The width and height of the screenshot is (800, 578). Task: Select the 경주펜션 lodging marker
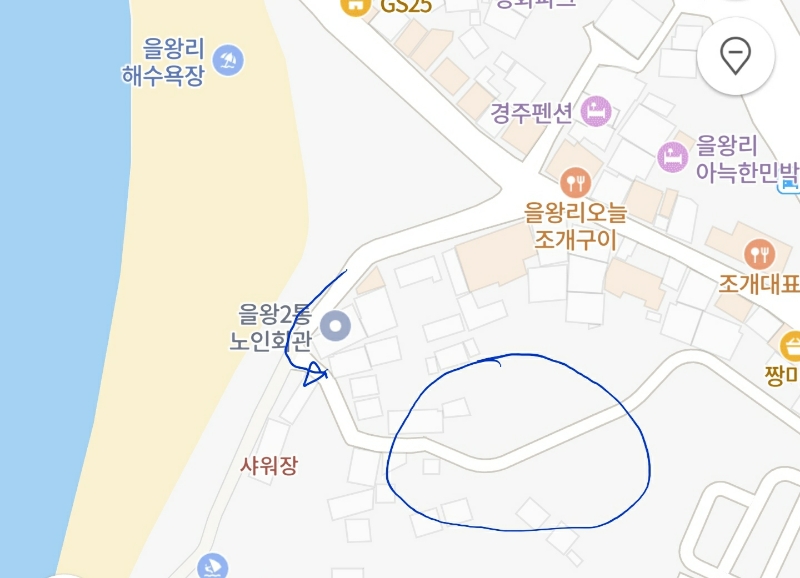pos(595,111)
